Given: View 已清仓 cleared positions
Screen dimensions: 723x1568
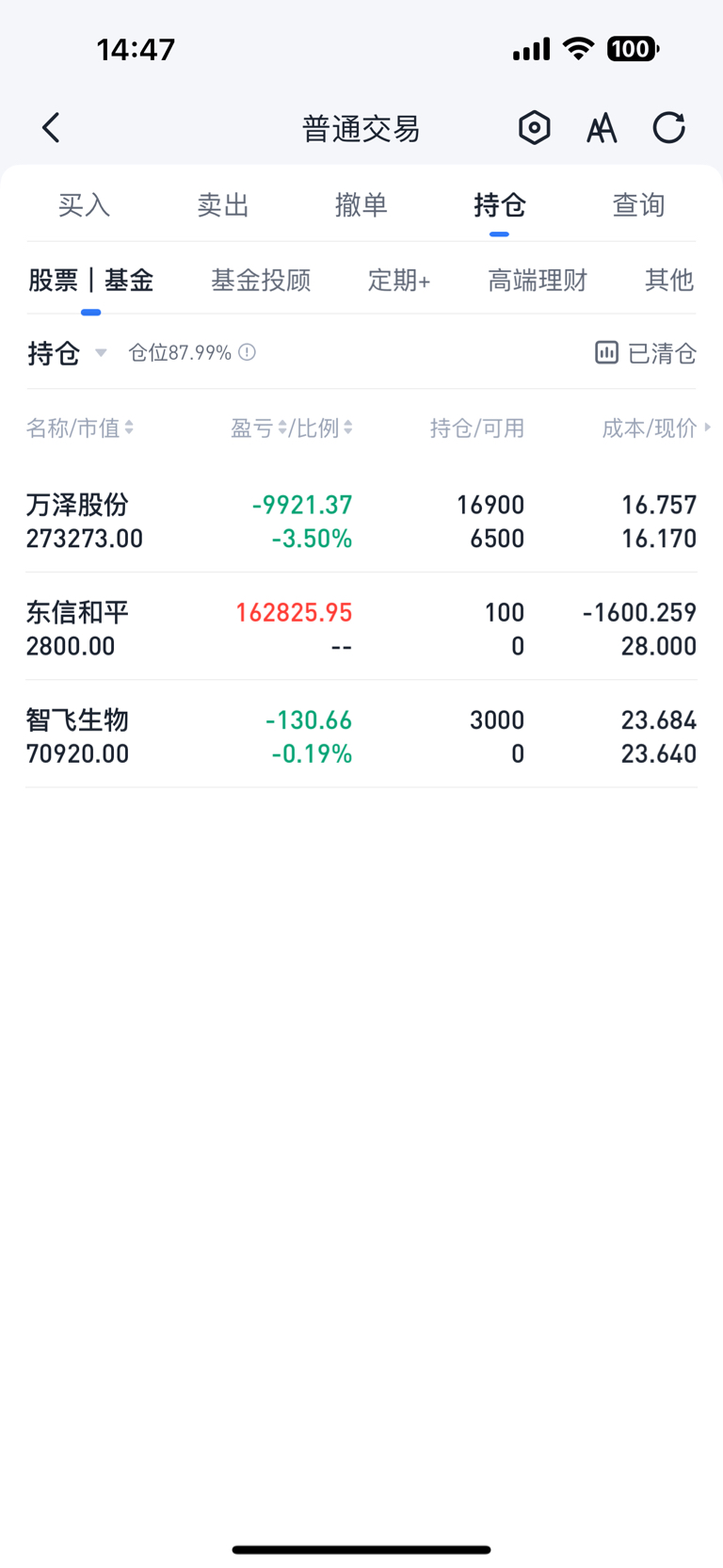Looking at the screenshot, I should (646, 353).
